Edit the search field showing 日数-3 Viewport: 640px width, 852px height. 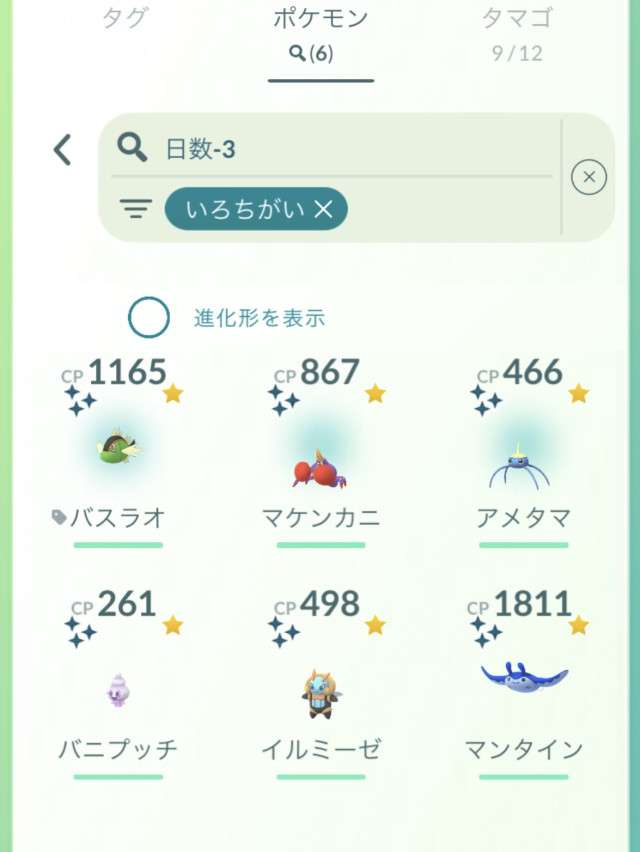click(x=340, y=148)
